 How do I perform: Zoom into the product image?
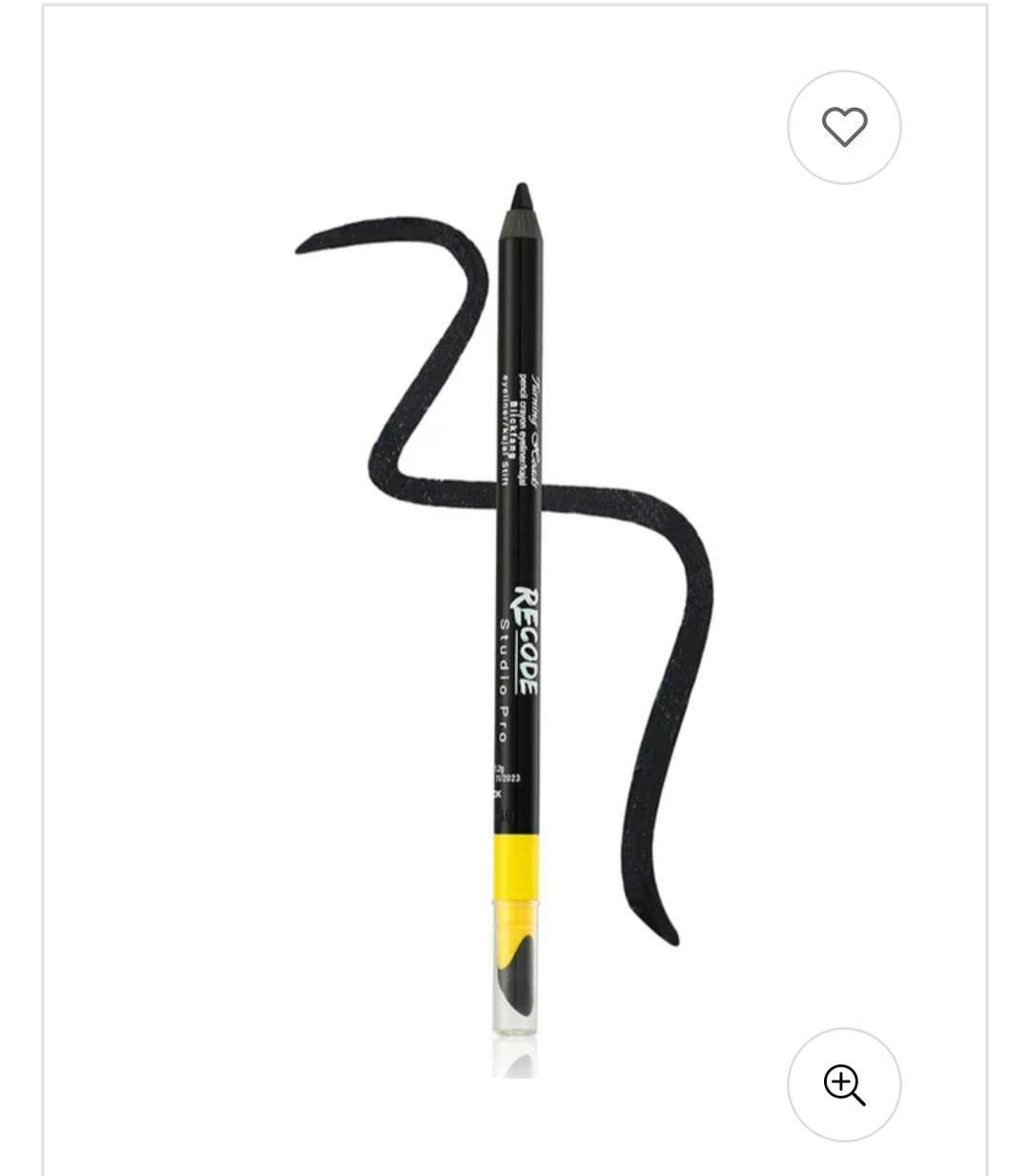click(x=844, y=1084)
